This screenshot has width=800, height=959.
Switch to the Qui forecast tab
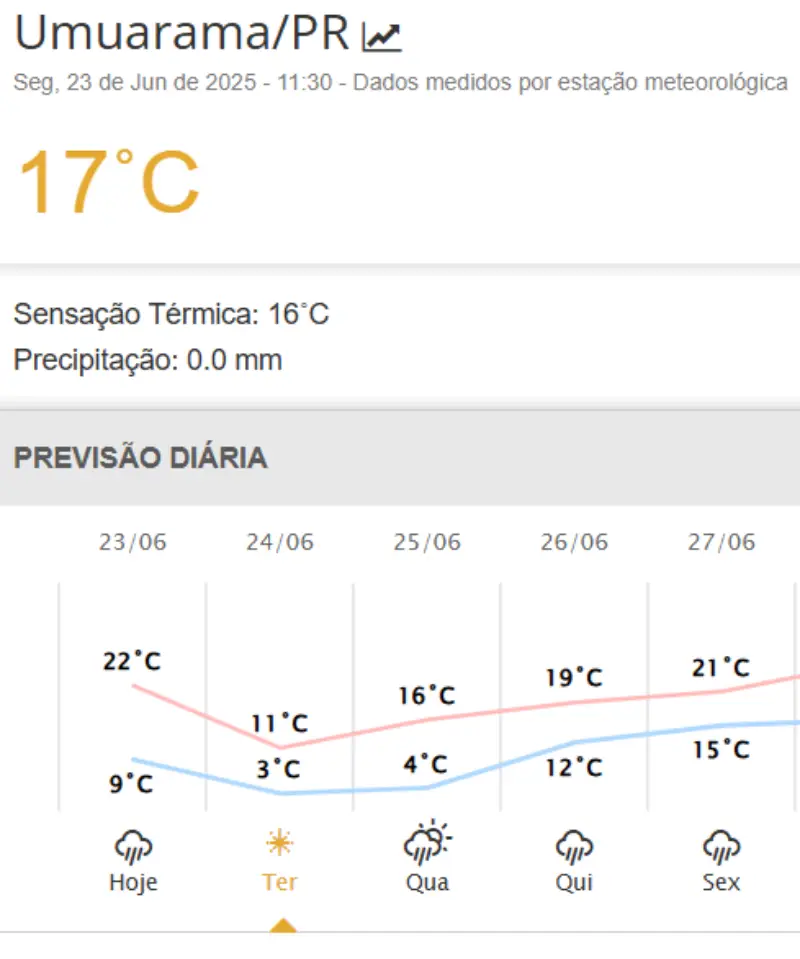point(574,882)
